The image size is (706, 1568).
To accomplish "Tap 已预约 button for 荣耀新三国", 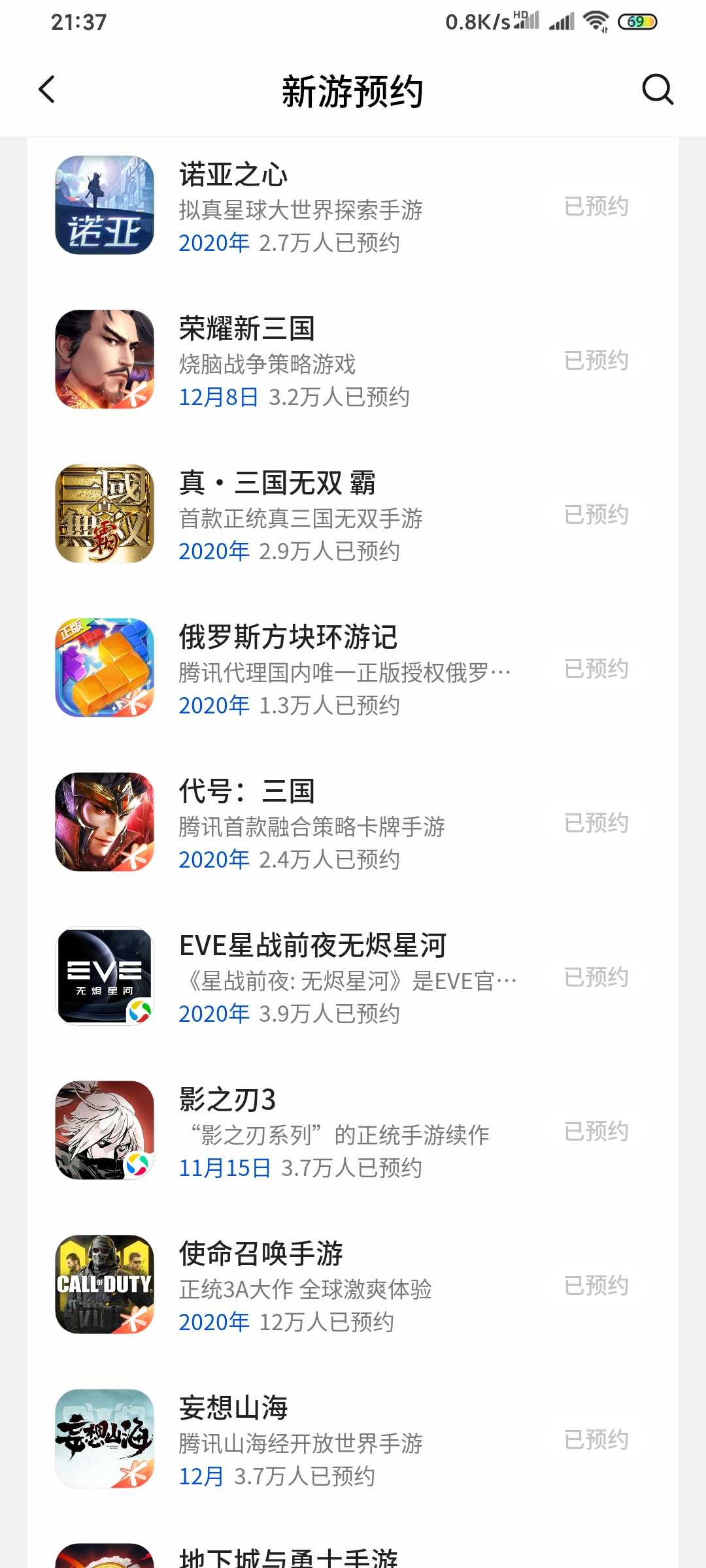I will click(596, 361).
